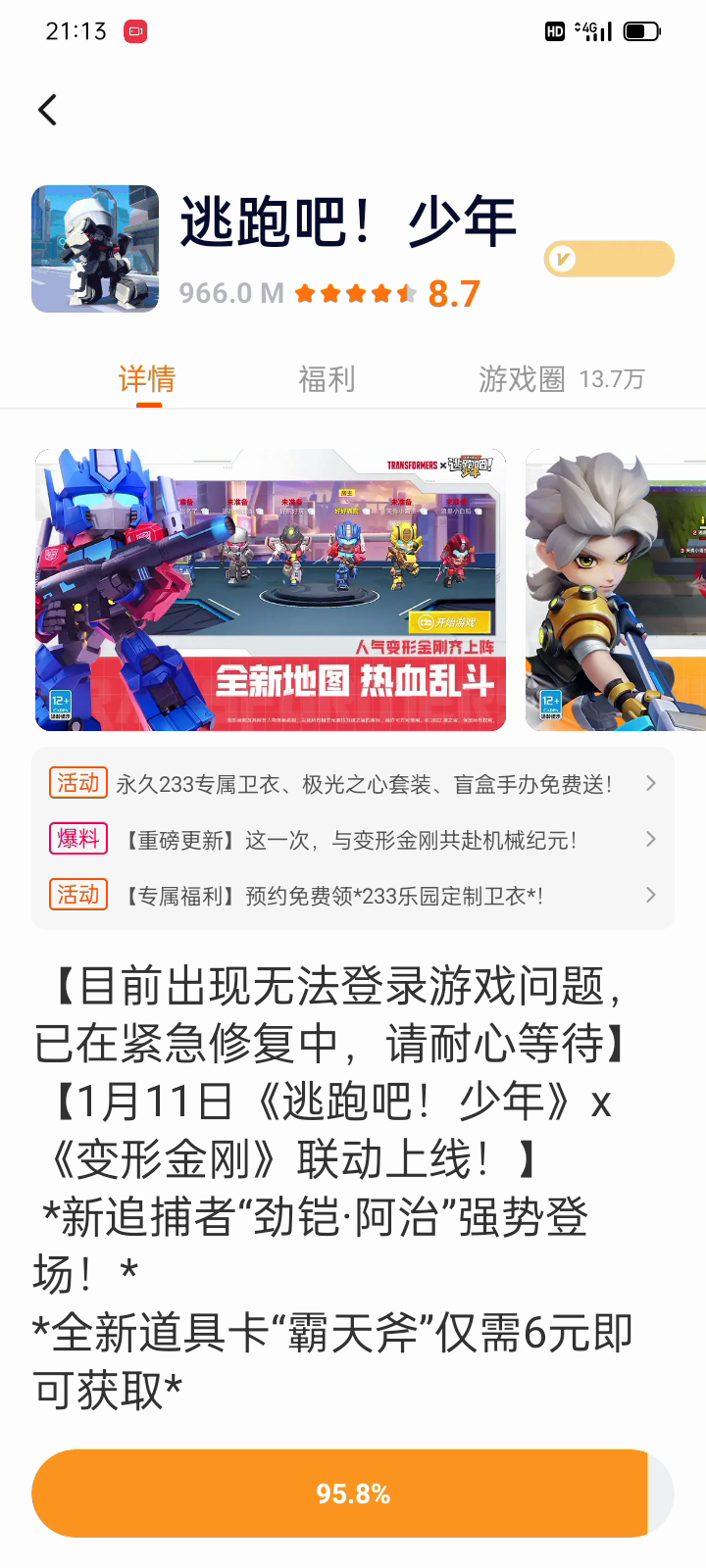Switch to the 福利 tab
This screenshot has width=706, height=1568.
coord(327,379)
